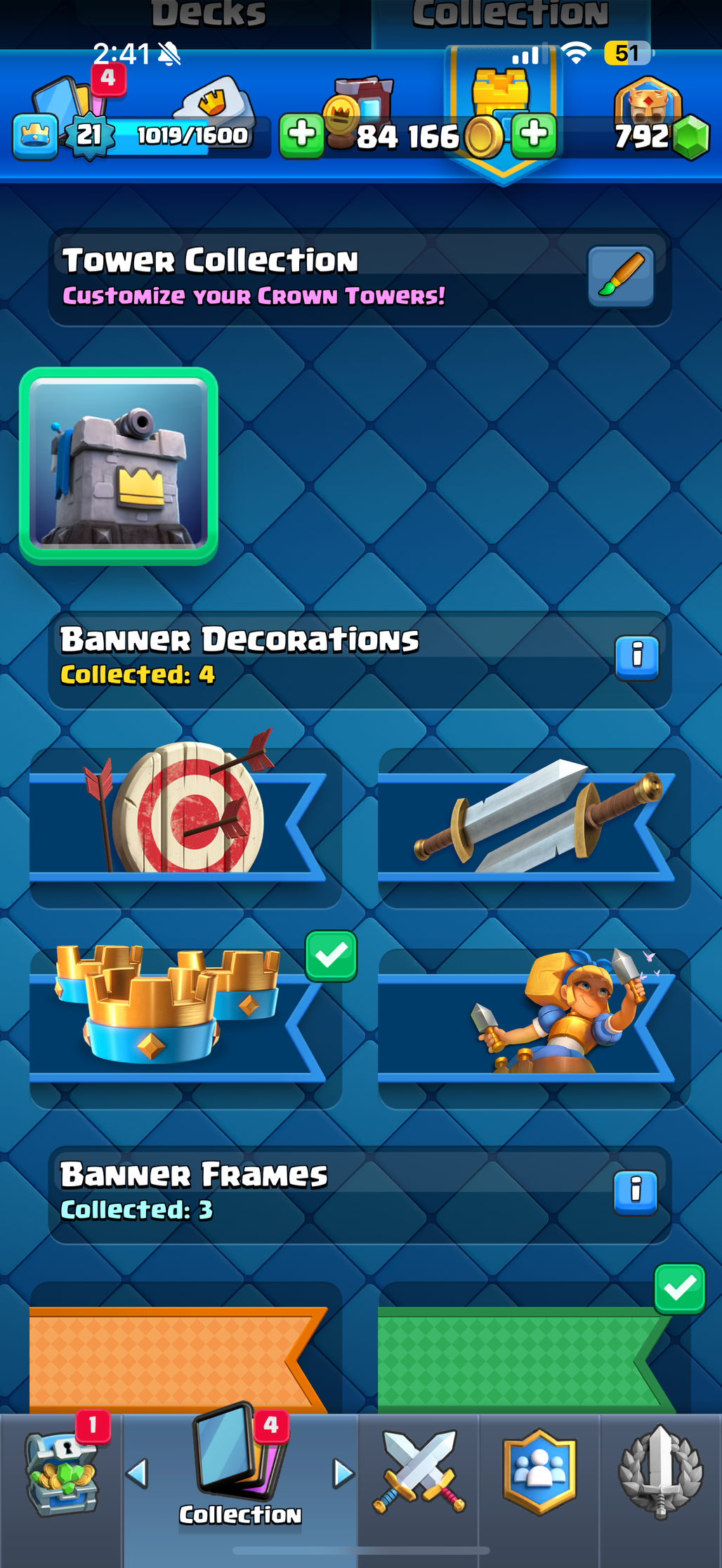Edit towers with the paintbrush button
This screenshot has width=722, height=1568.
621,277
